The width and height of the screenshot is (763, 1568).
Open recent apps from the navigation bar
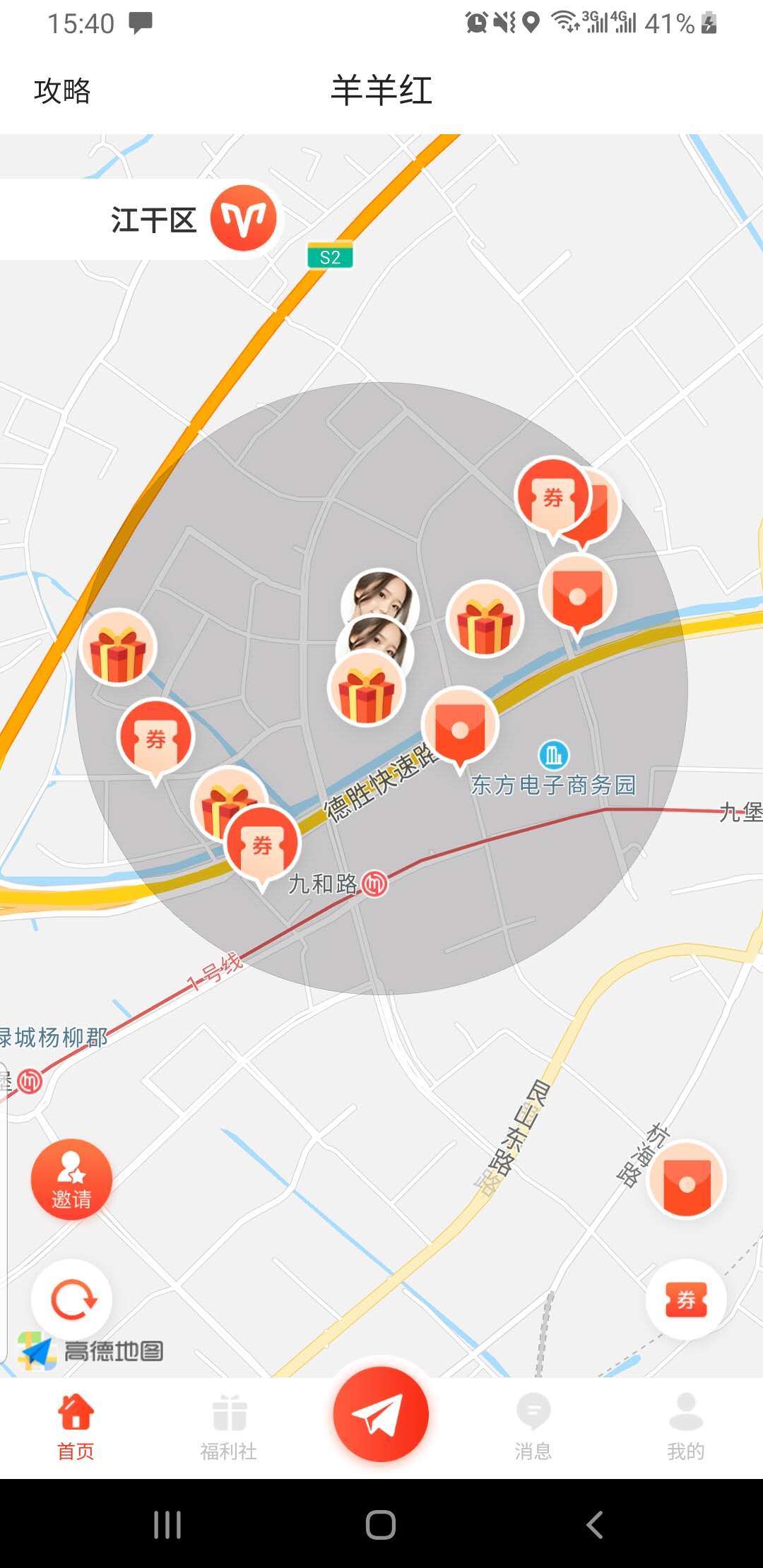(167, 1524)
